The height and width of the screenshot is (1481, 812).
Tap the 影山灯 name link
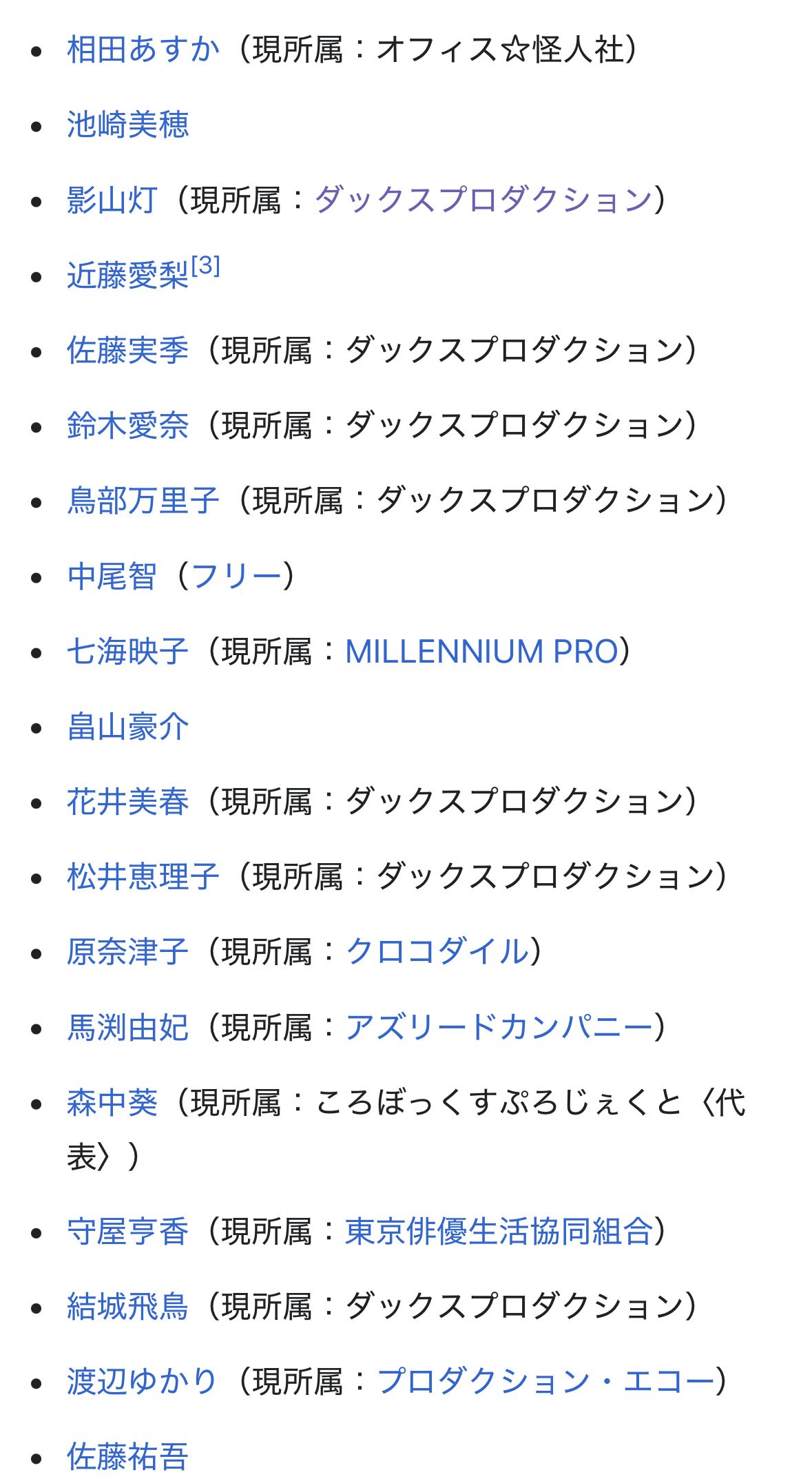click(112, 200)
